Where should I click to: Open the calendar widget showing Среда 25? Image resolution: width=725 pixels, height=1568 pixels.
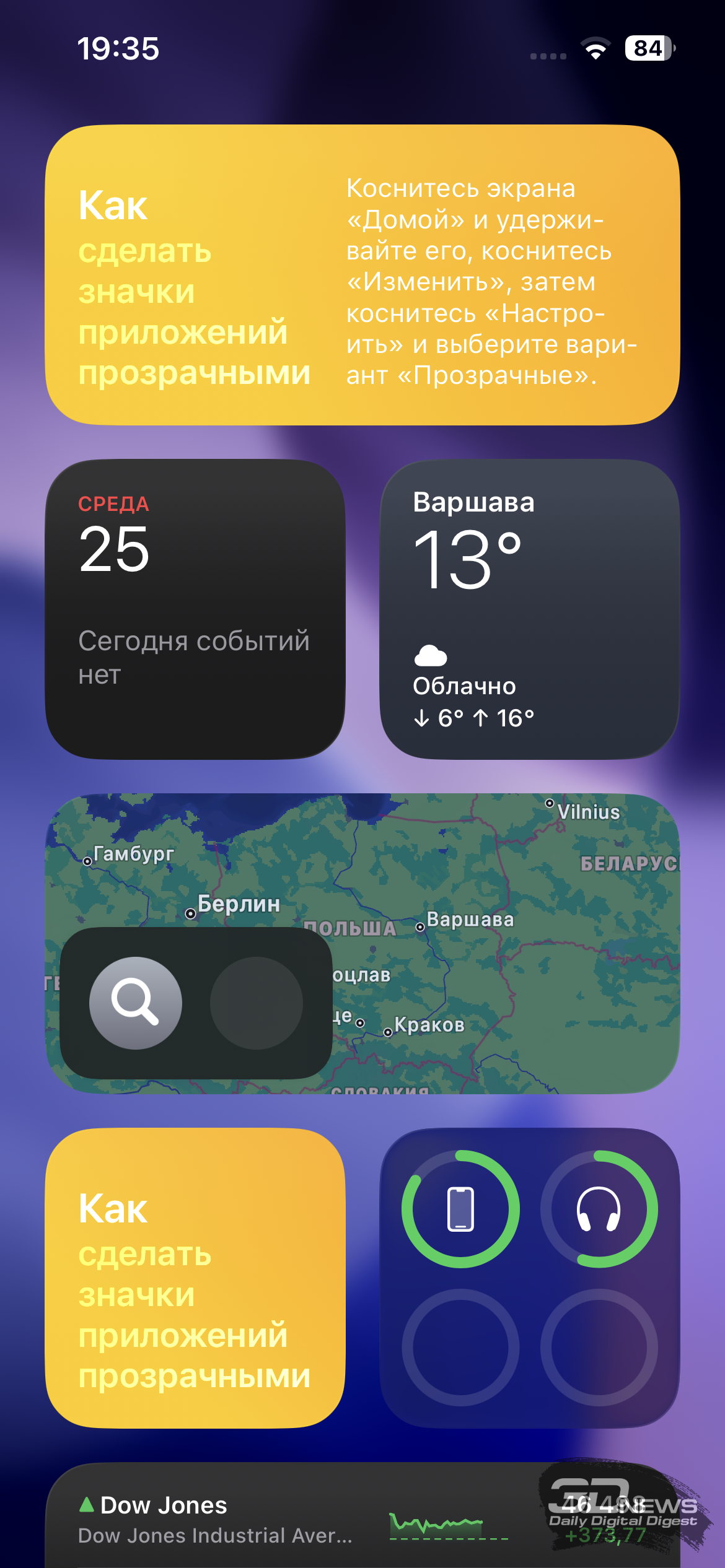(195, 609)
